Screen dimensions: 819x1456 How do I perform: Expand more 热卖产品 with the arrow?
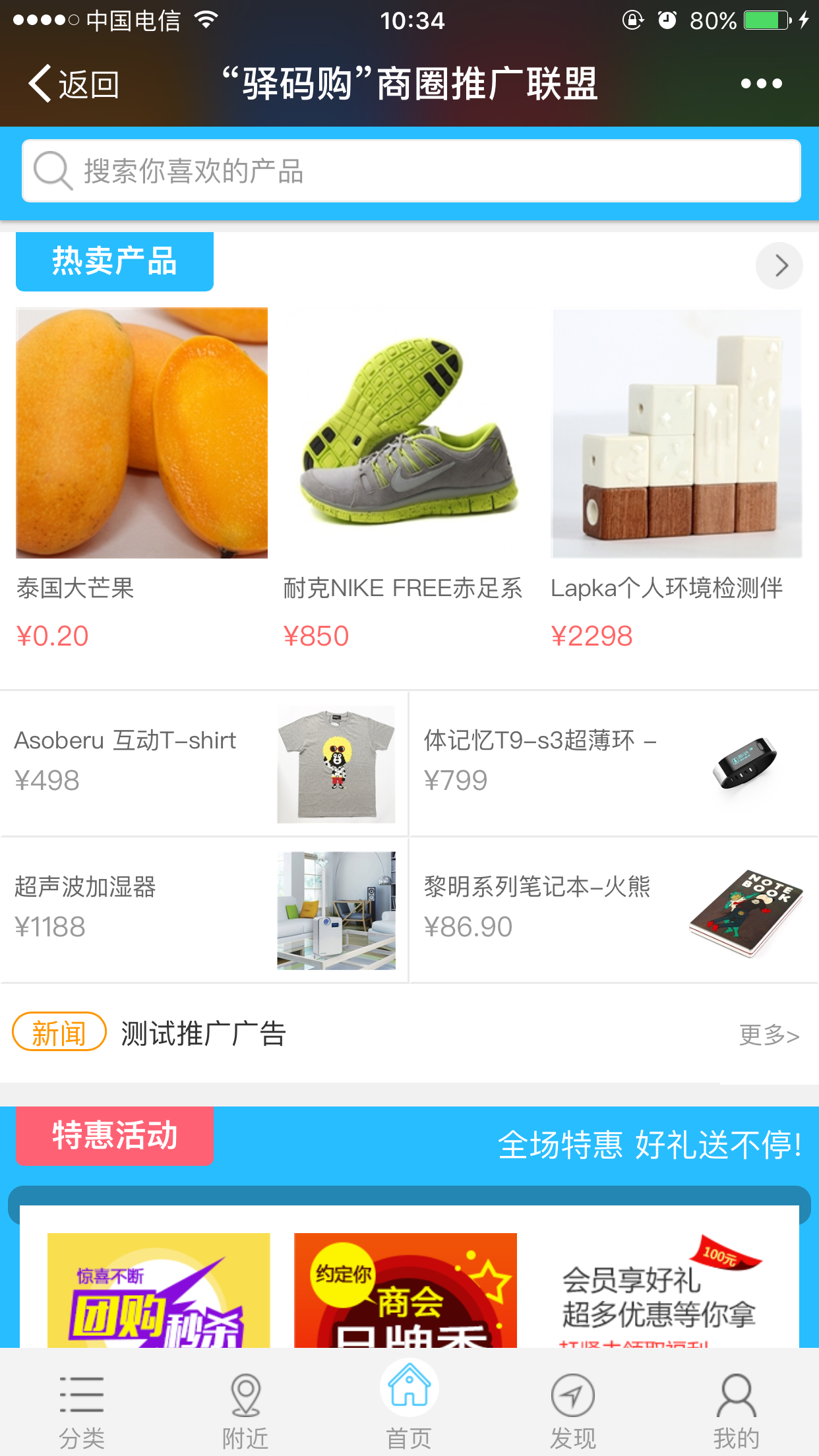coord(779,266)
